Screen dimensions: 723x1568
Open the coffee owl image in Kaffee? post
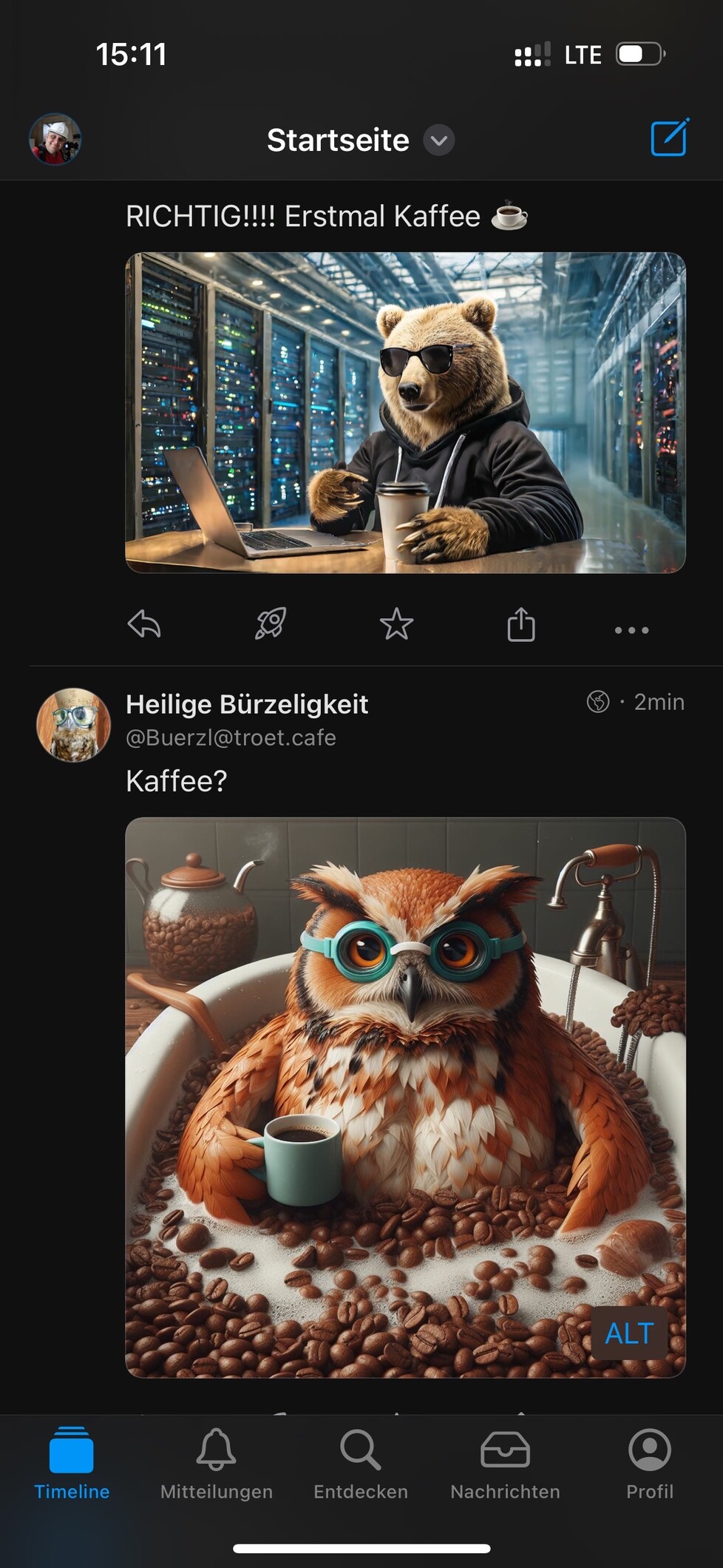click(x=405, y=1072)
